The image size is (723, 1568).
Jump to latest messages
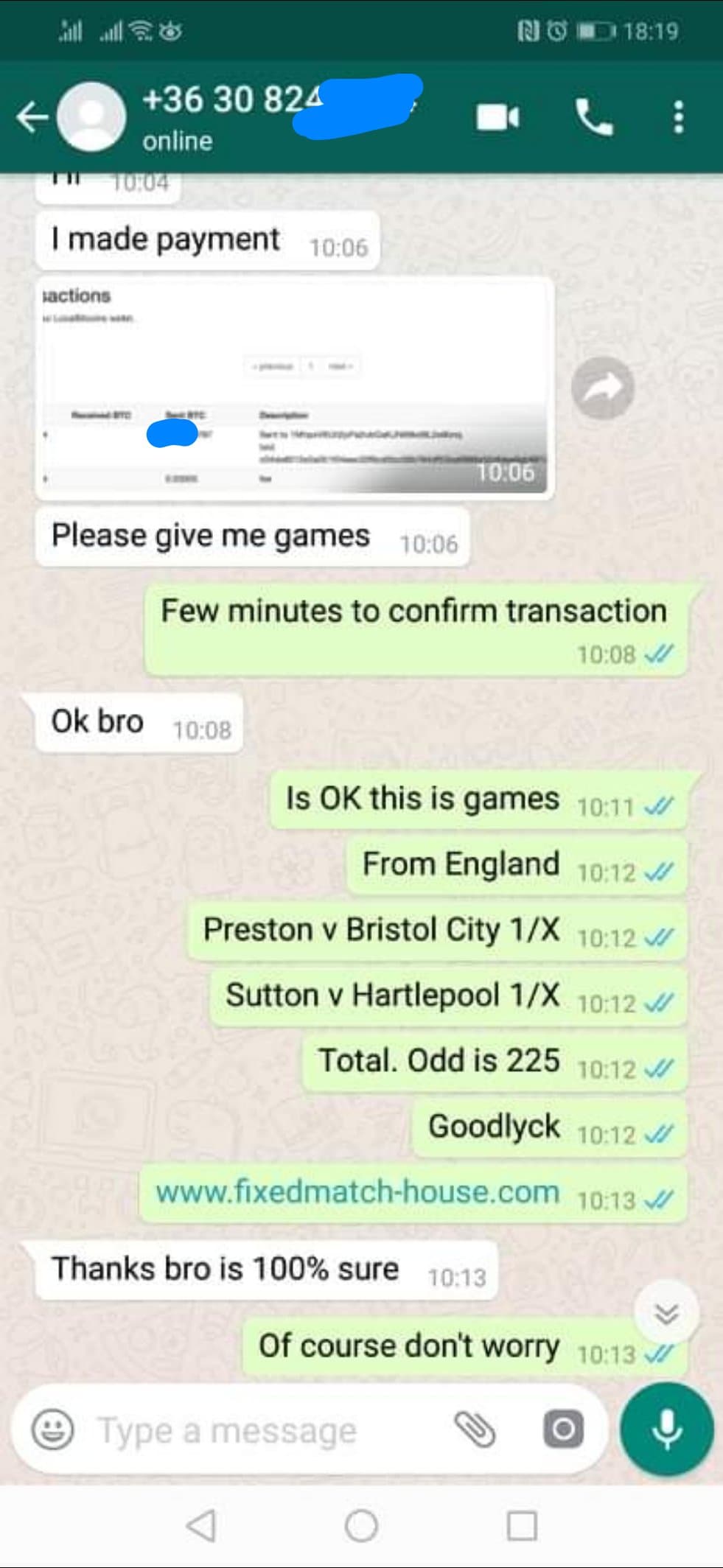666,1314
